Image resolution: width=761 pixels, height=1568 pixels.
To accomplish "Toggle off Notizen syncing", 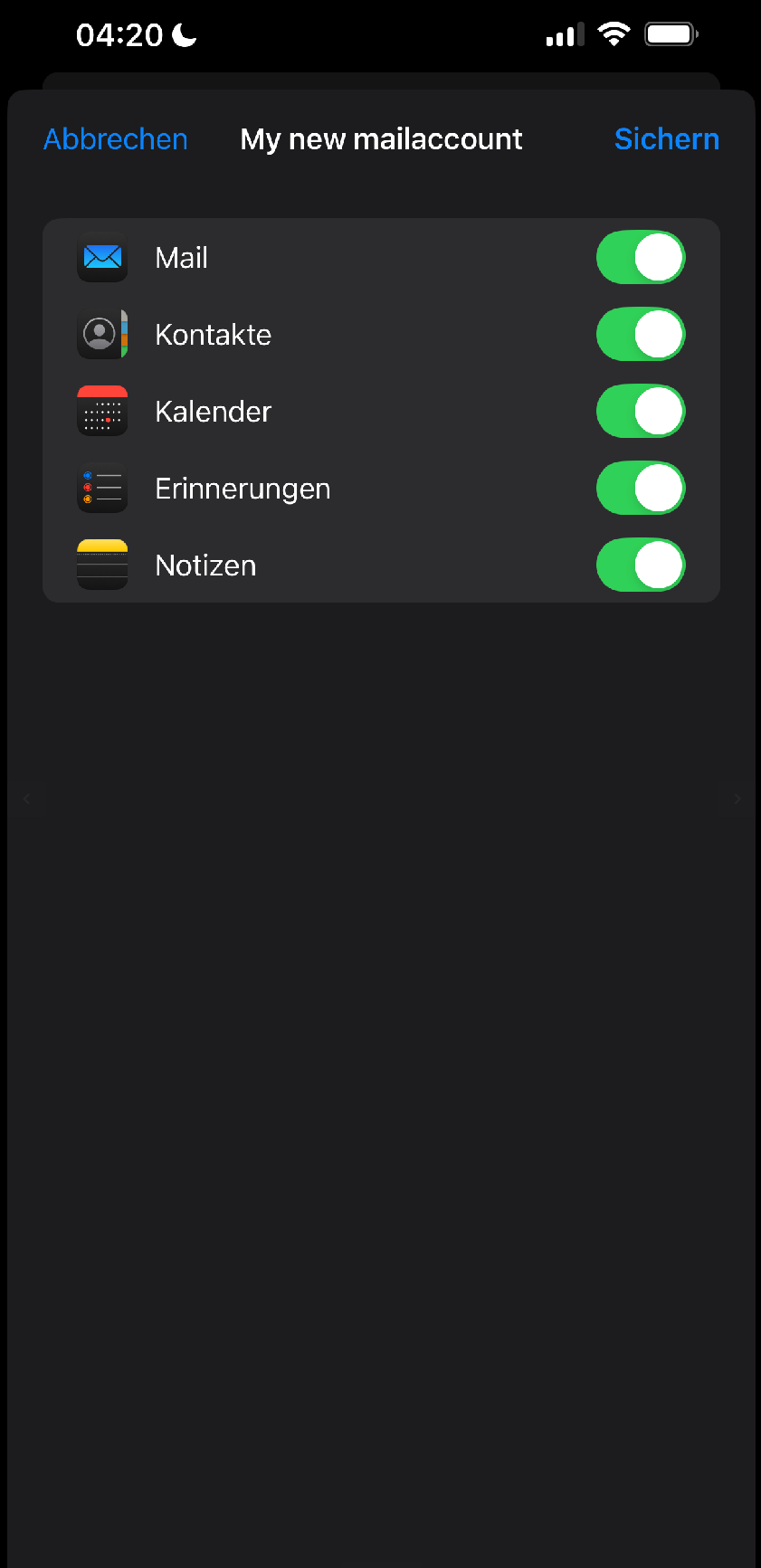I will point(641,565).
